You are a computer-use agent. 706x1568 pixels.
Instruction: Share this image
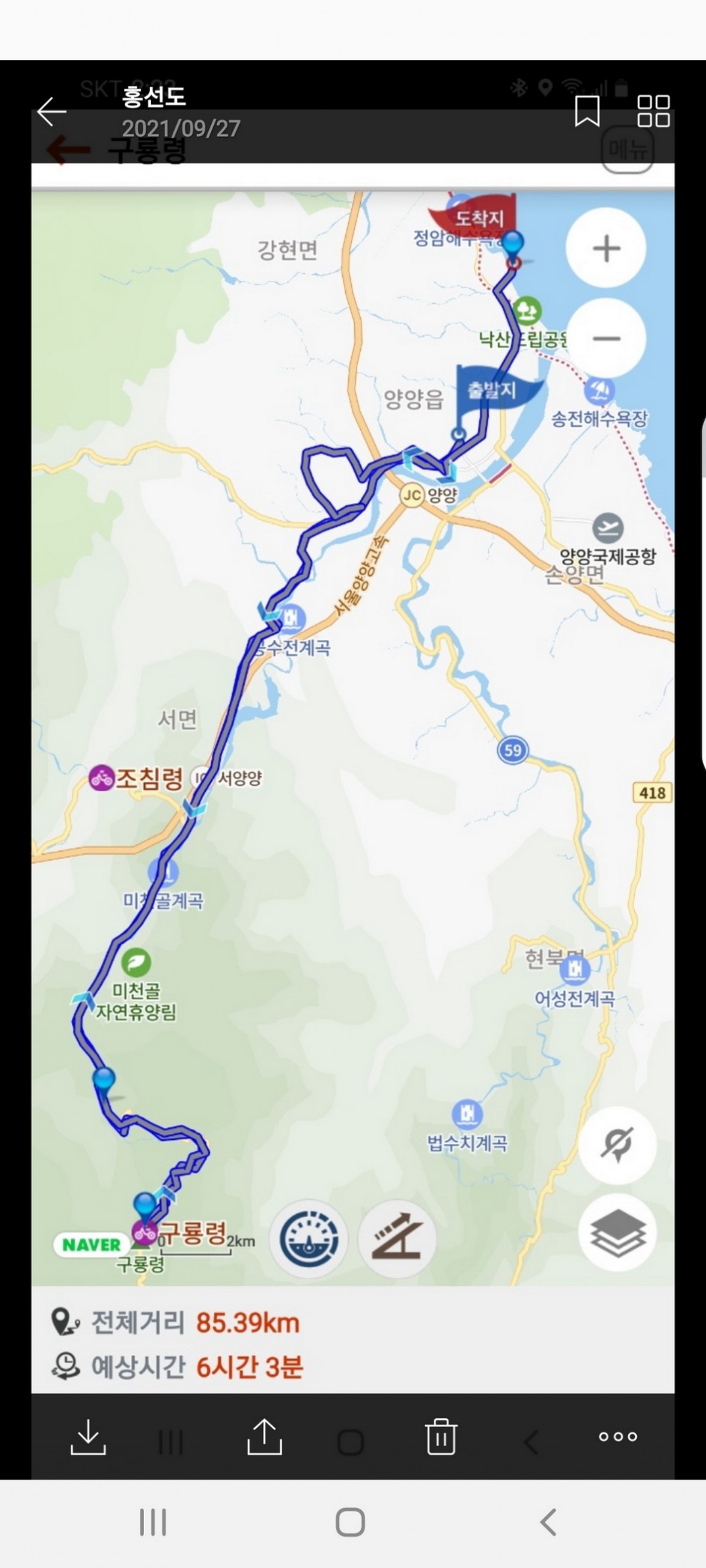pos(265,1436)
